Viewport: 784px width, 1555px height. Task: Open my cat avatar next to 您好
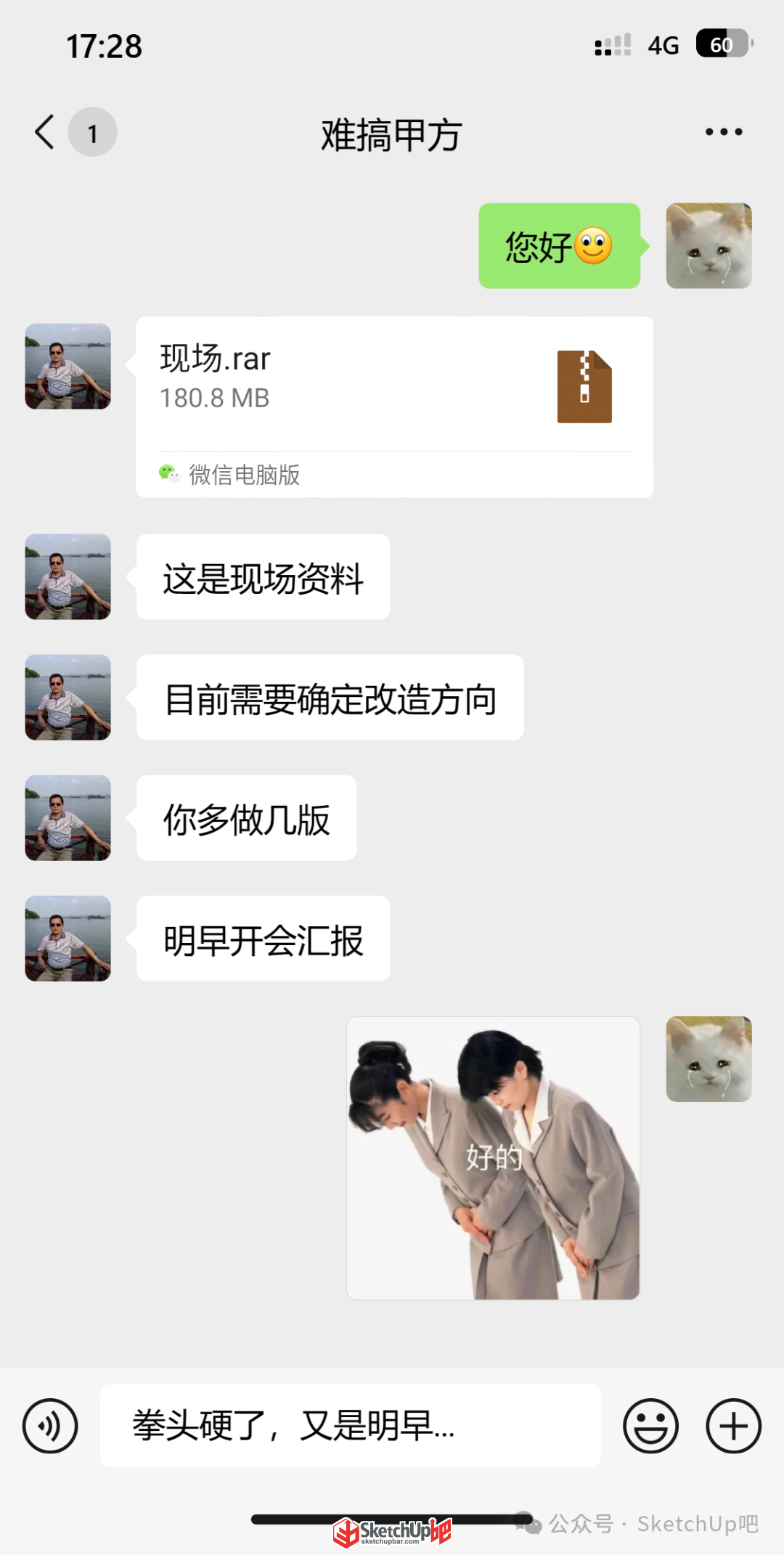click(x=709, y=246)
